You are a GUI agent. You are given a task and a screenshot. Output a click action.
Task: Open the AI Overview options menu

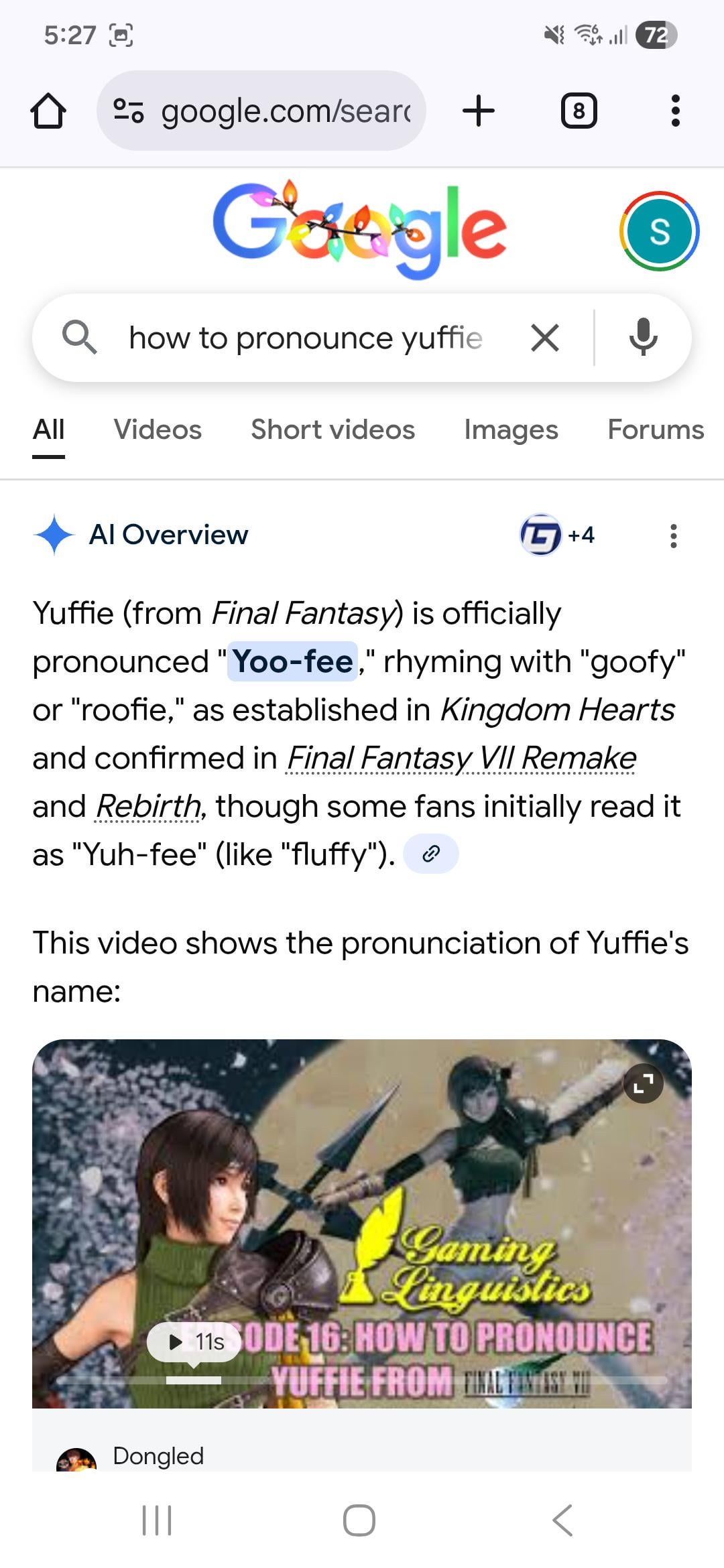674,535
